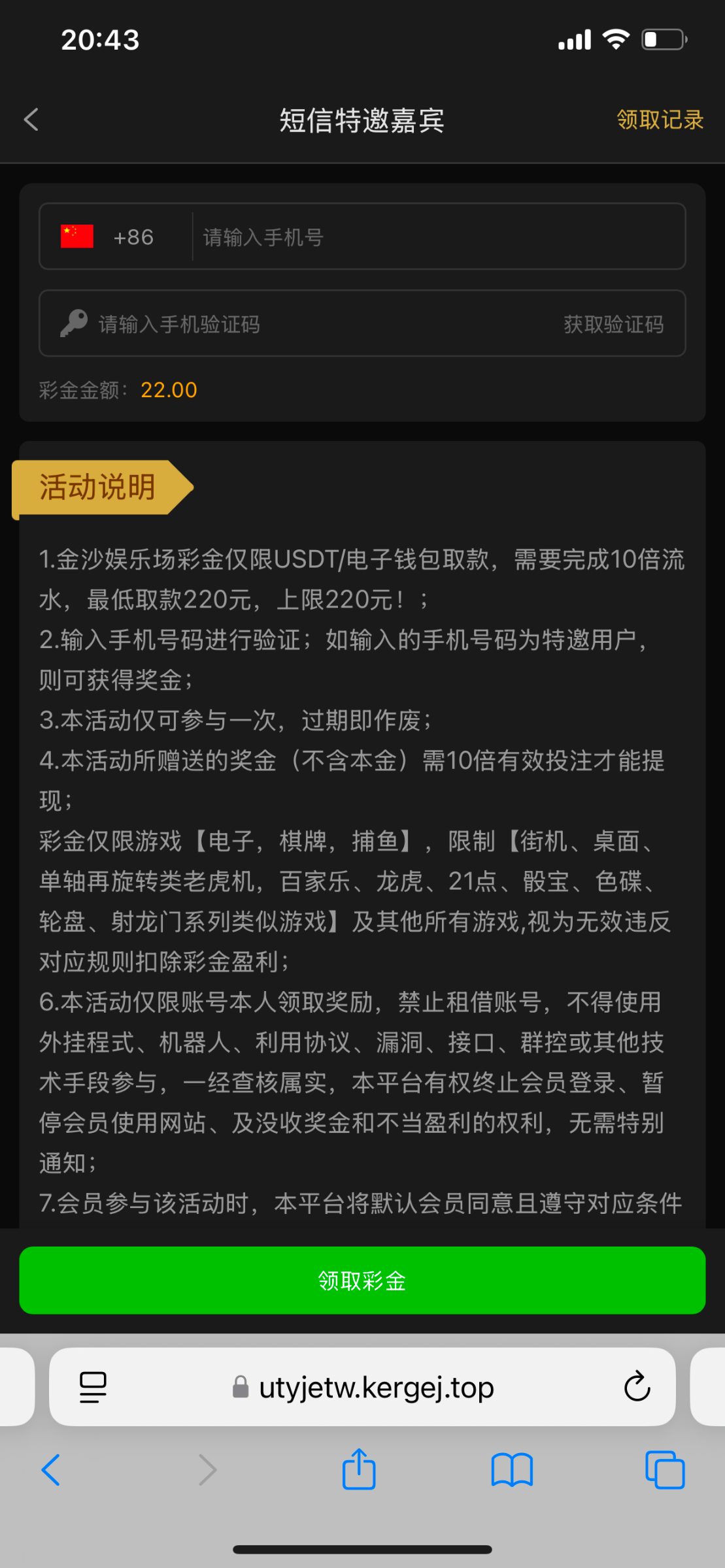Go back using the header arrow
This screenshot has width=725, height=1568.
[31, 120]
